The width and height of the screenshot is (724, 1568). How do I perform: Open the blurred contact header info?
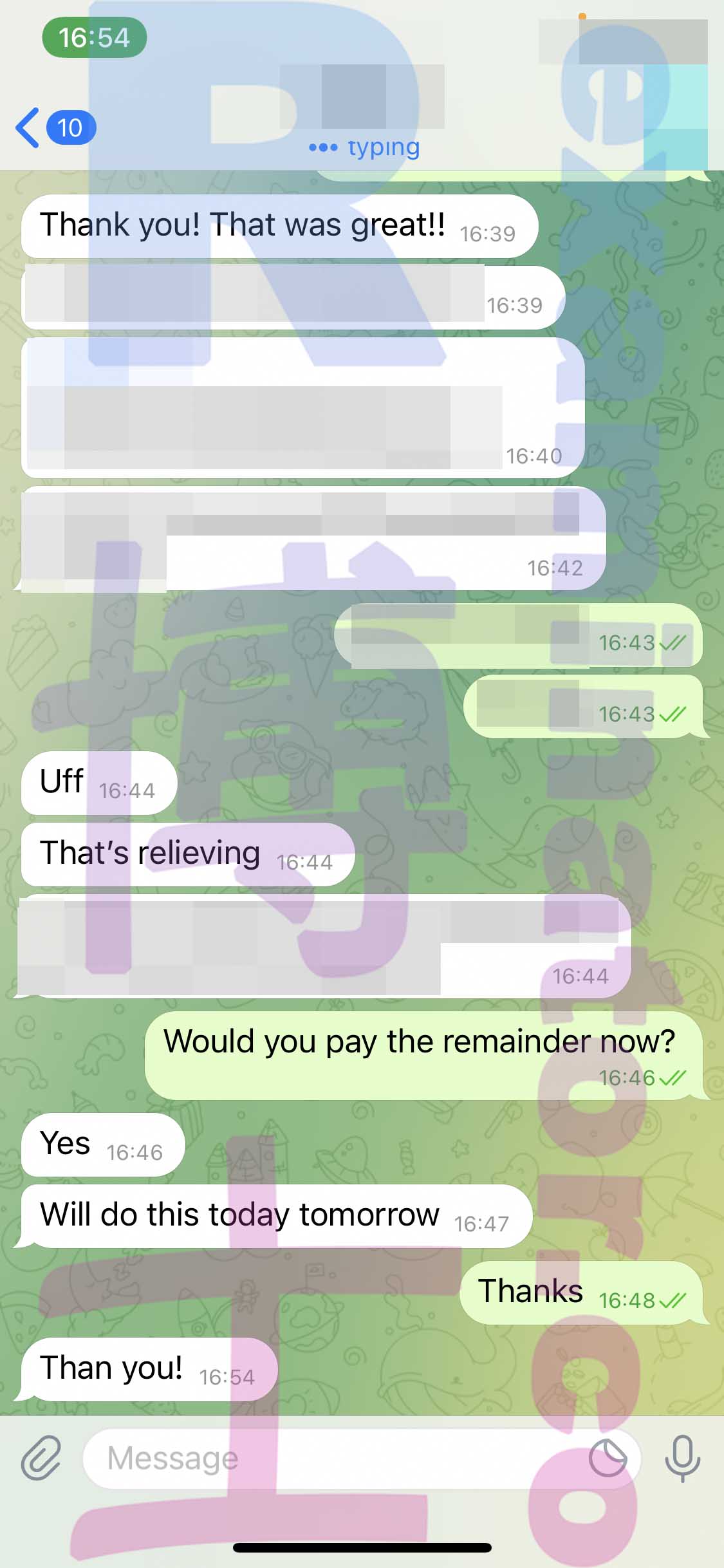[364, 113]
